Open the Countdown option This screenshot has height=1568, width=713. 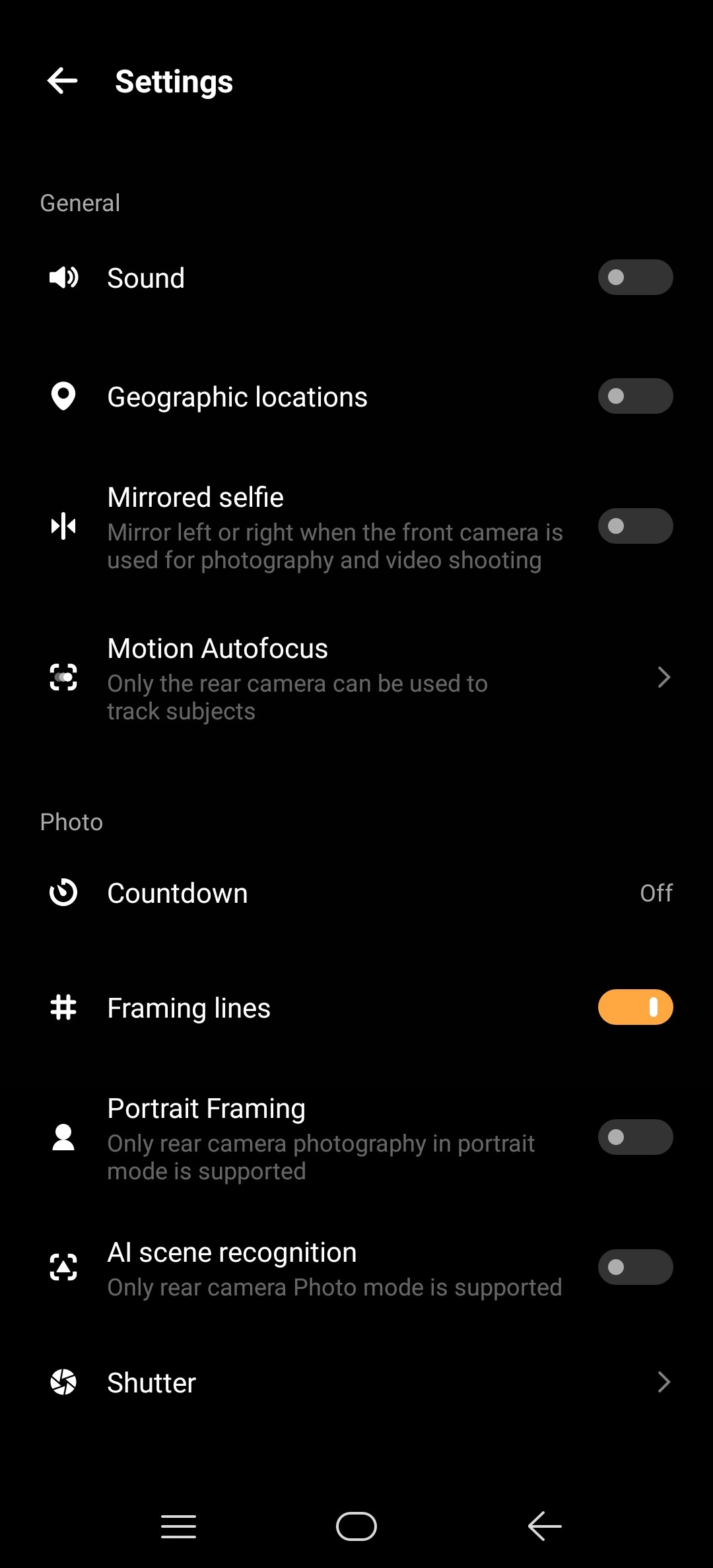(x=356, y=893)
